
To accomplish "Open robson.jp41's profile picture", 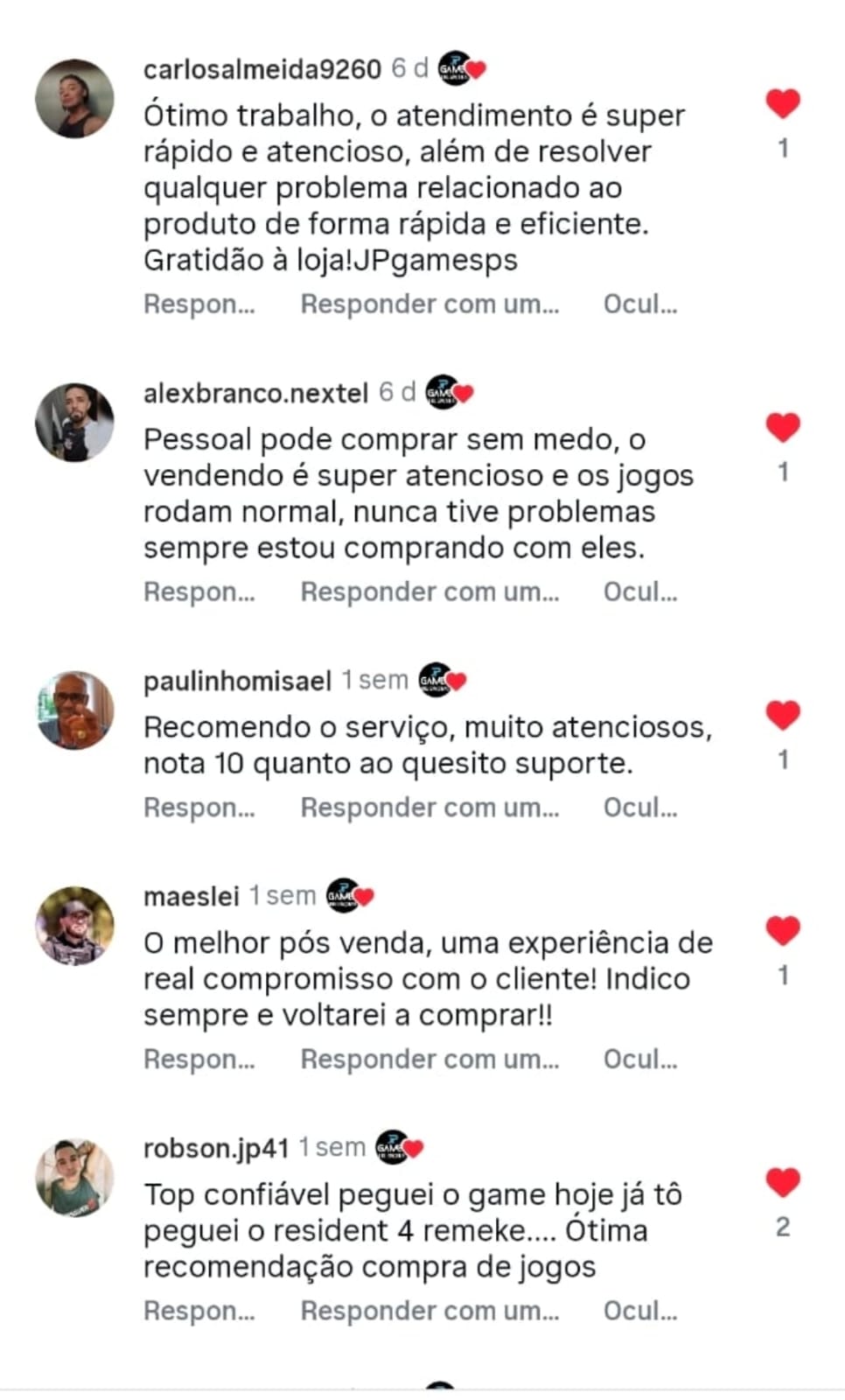I will tap(74, 1178).
